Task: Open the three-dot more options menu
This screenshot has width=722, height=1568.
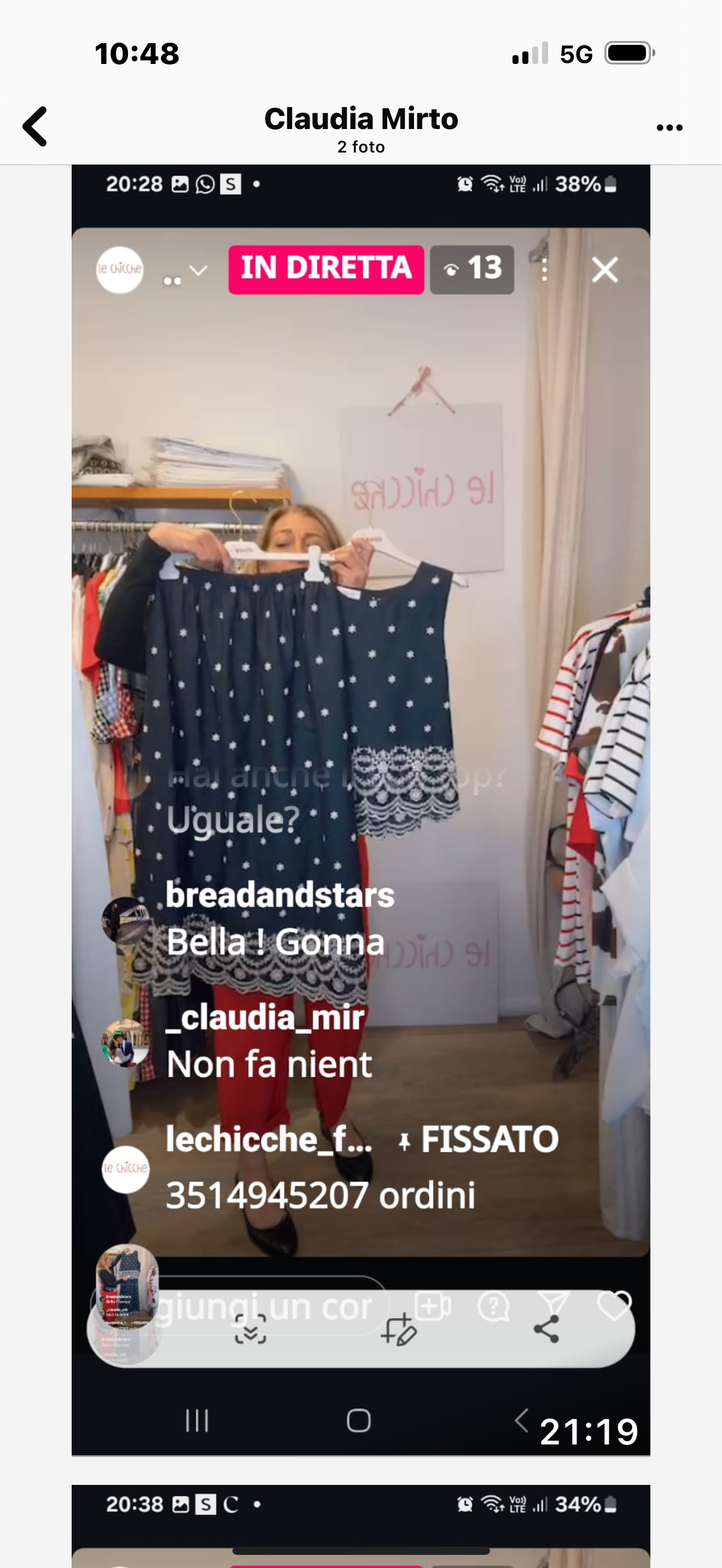Action: tap(669, 128)
